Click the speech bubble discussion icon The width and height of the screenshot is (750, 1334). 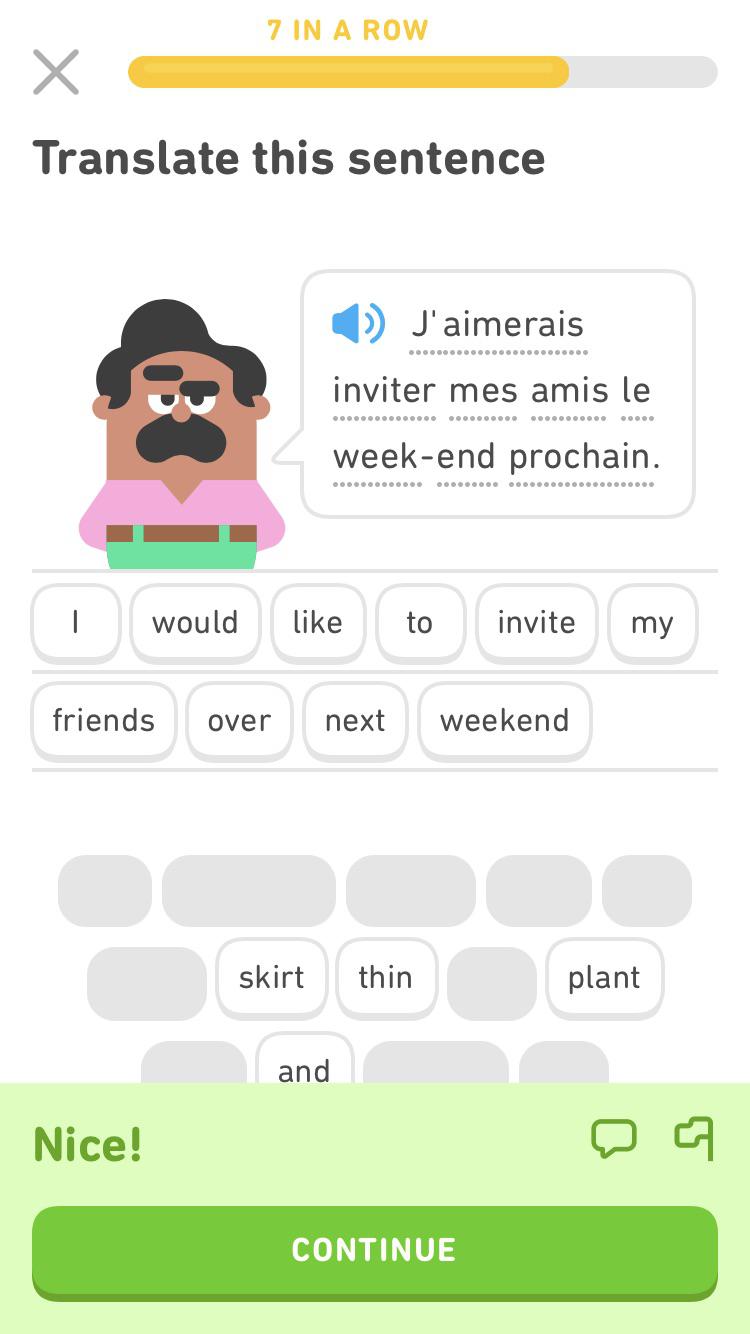pos(614,1138)
